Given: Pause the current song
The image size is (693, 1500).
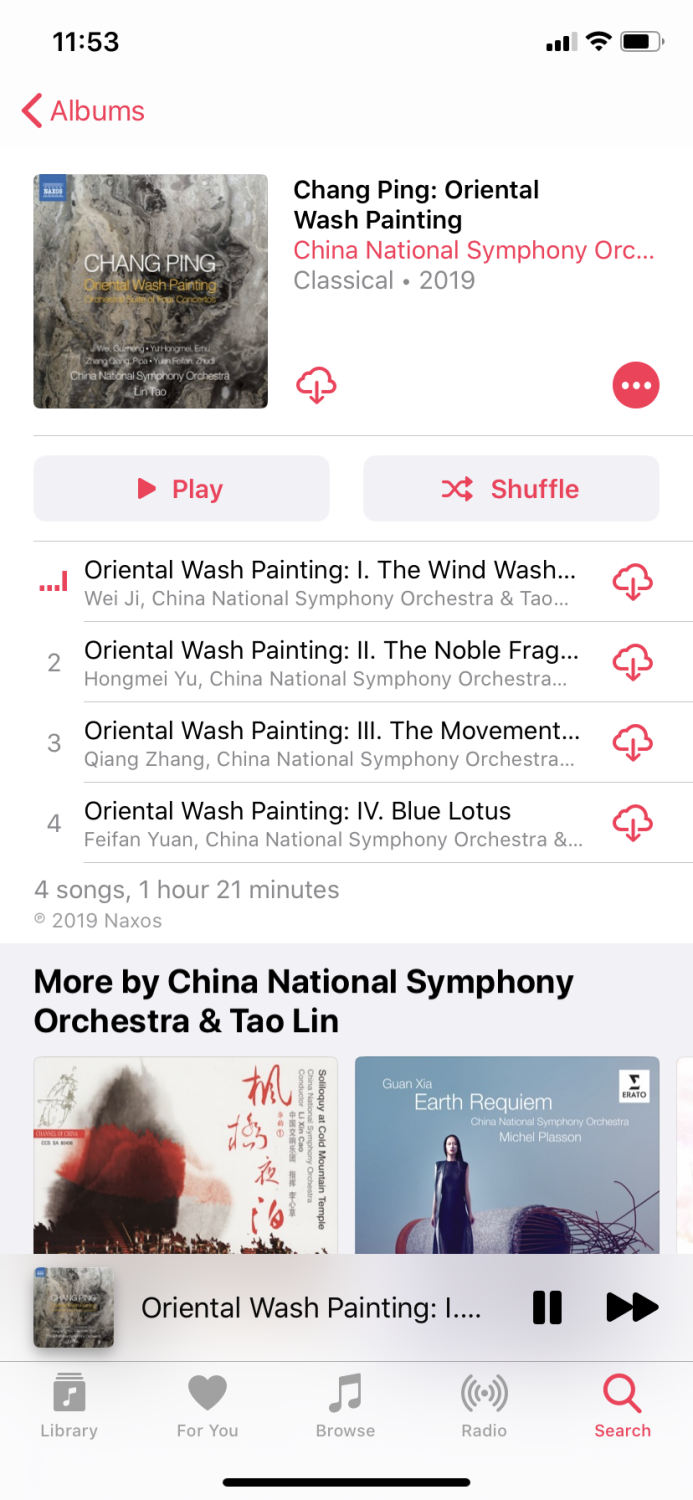Looking at the screenshot, I should coord(547,1307).
